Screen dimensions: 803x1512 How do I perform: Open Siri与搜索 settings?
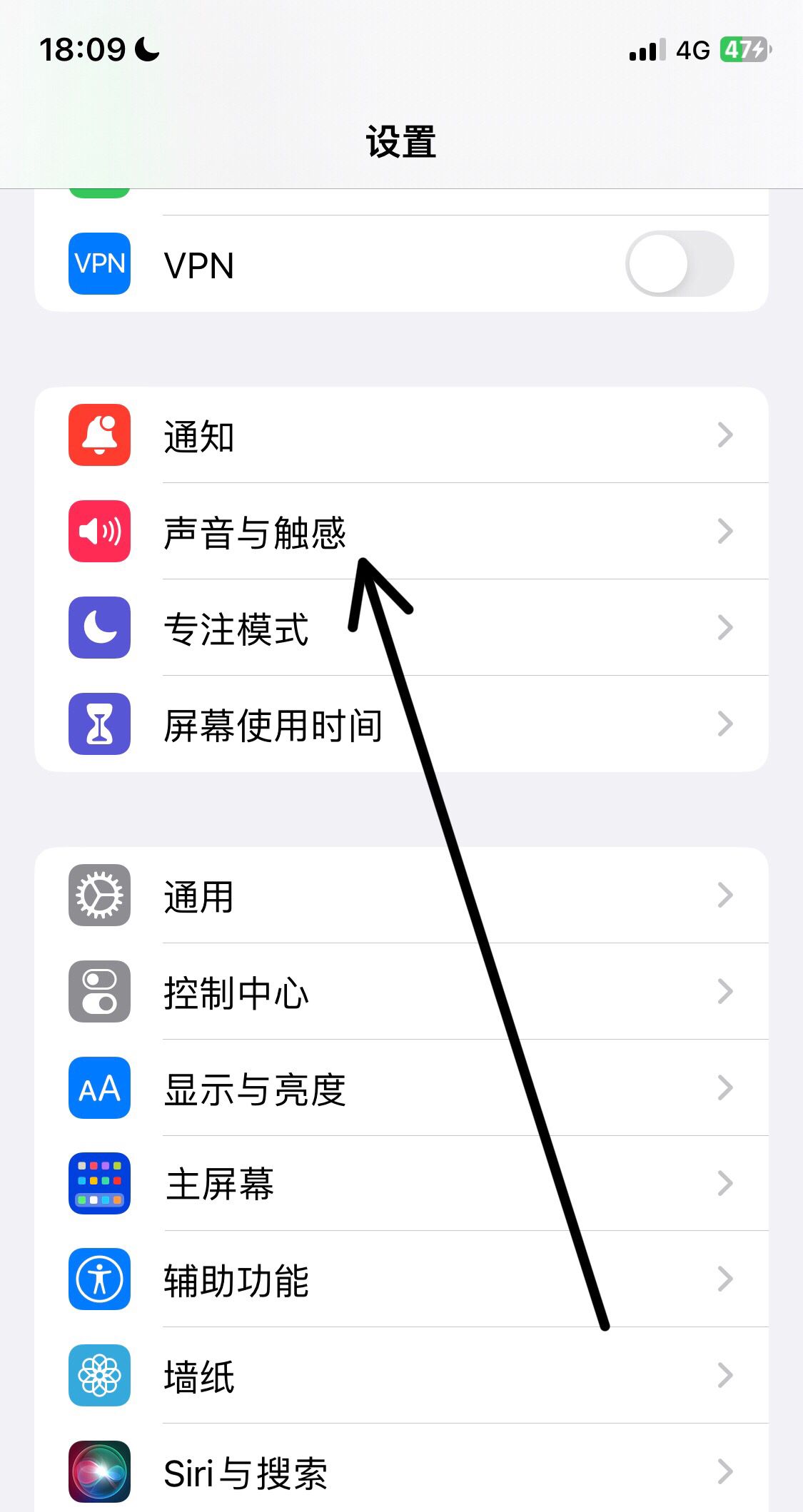[x=400, y=1471]
